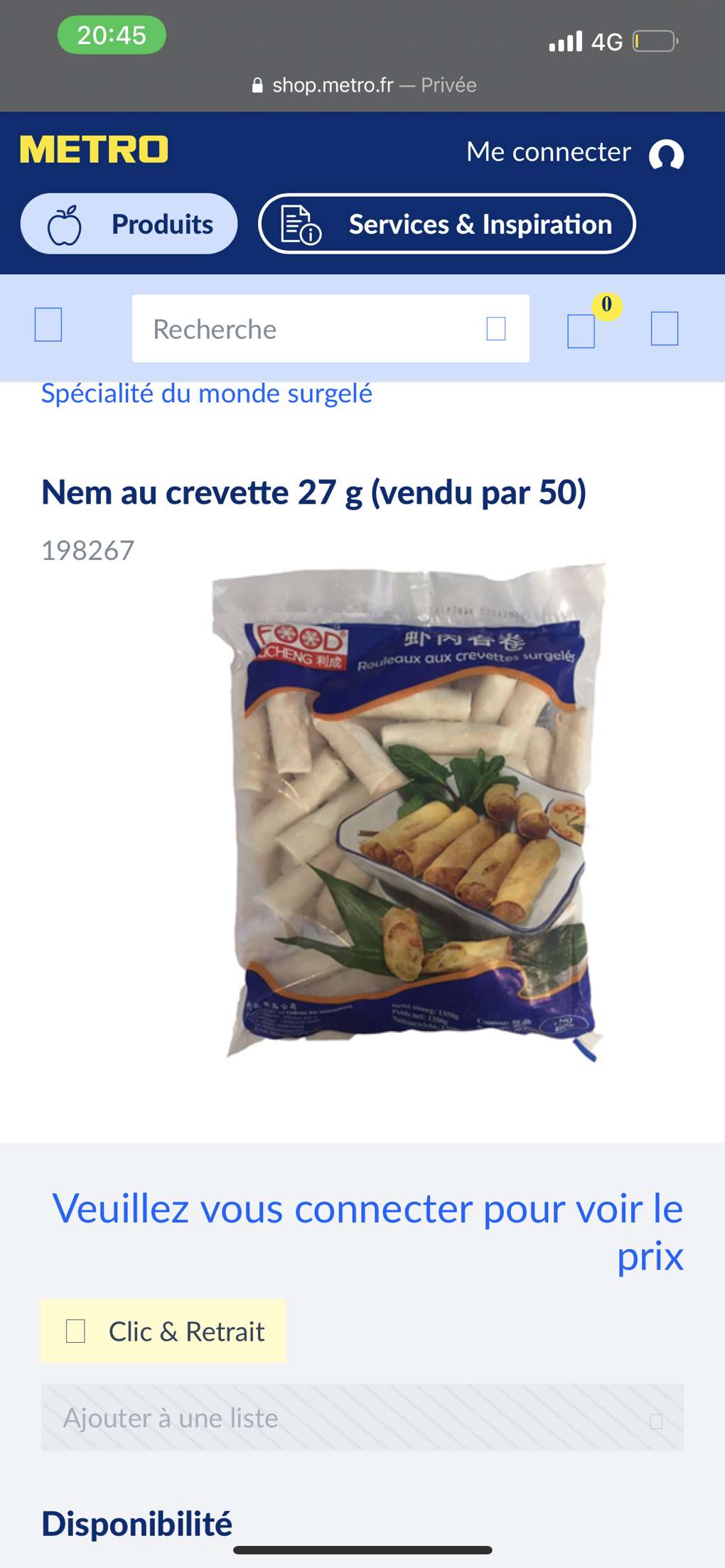
Task: Open Spécialité du monde surgelé category link
Action: 207,394
